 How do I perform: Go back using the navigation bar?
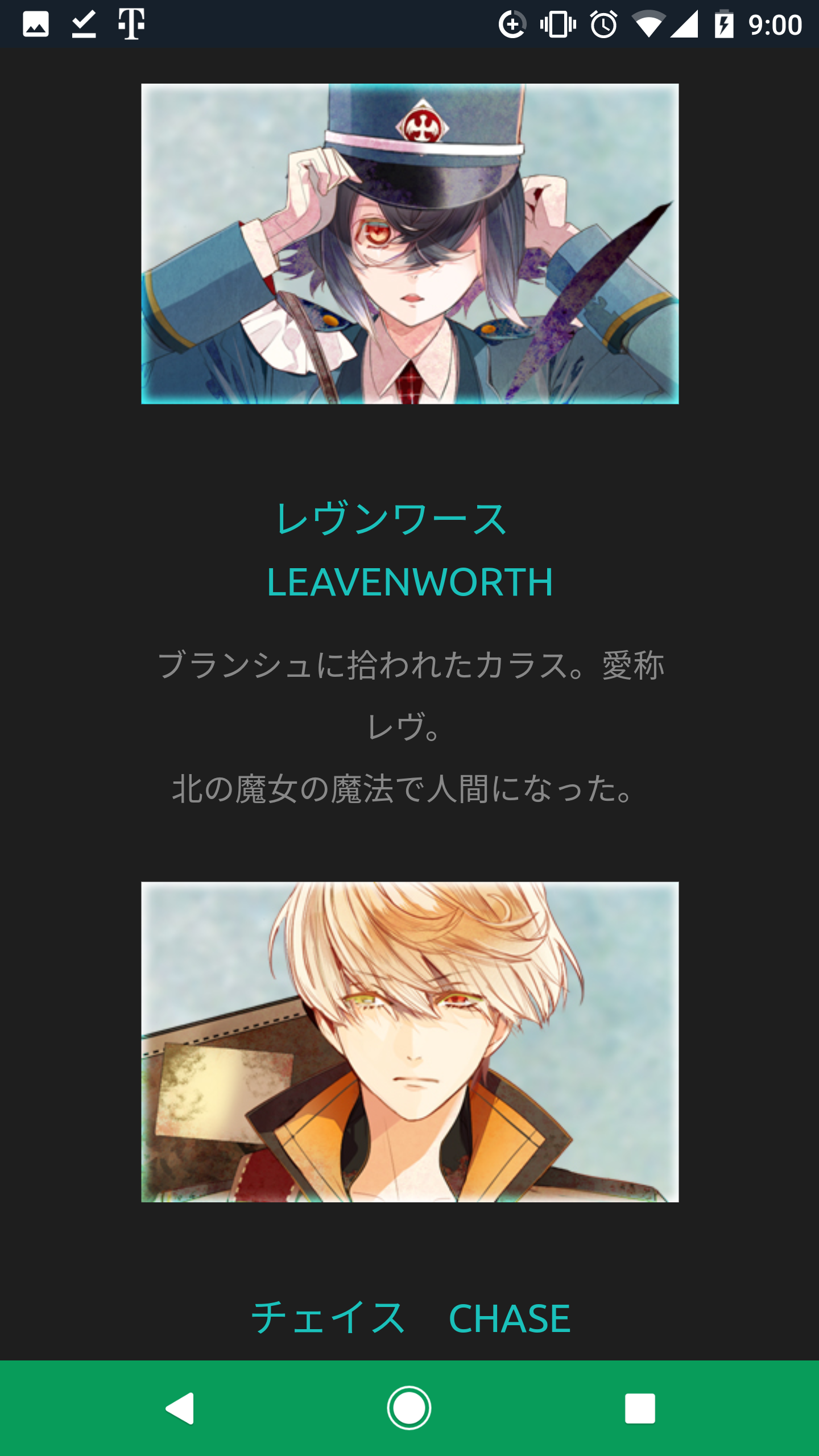[x=180, y=1408]
